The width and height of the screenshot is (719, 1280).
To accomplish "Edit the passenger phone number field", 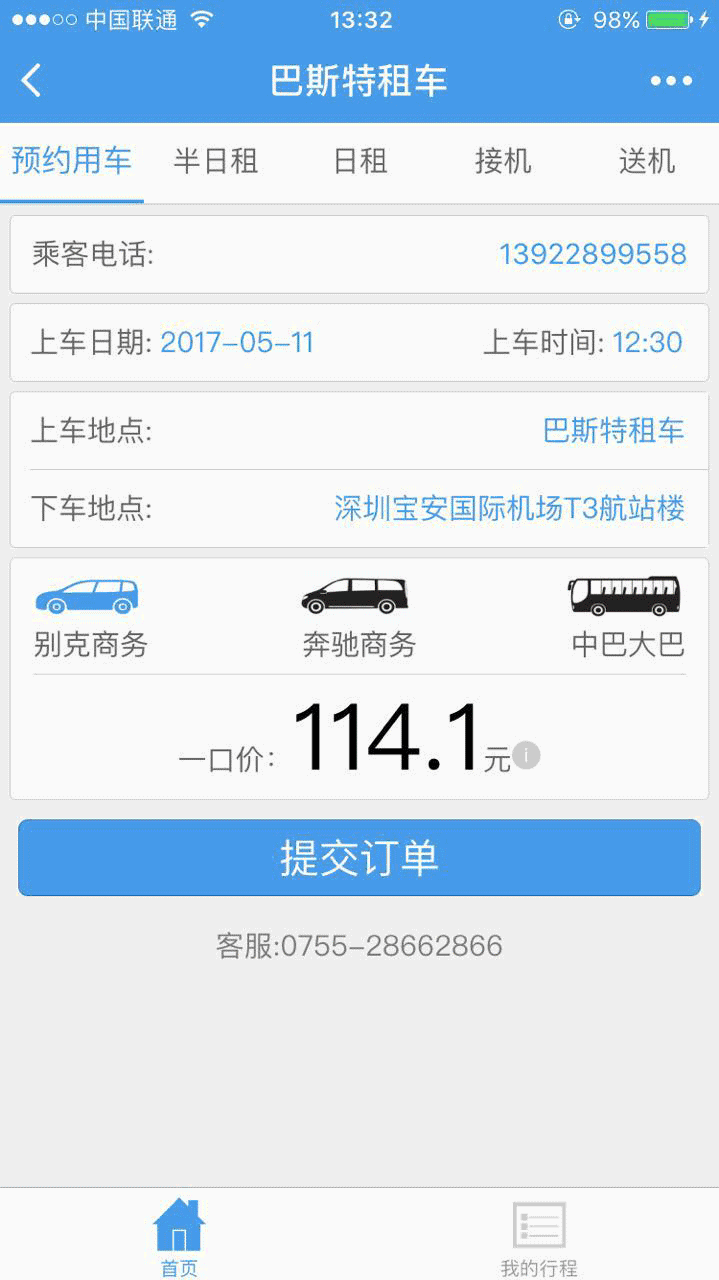I will [x=592, y=254].
